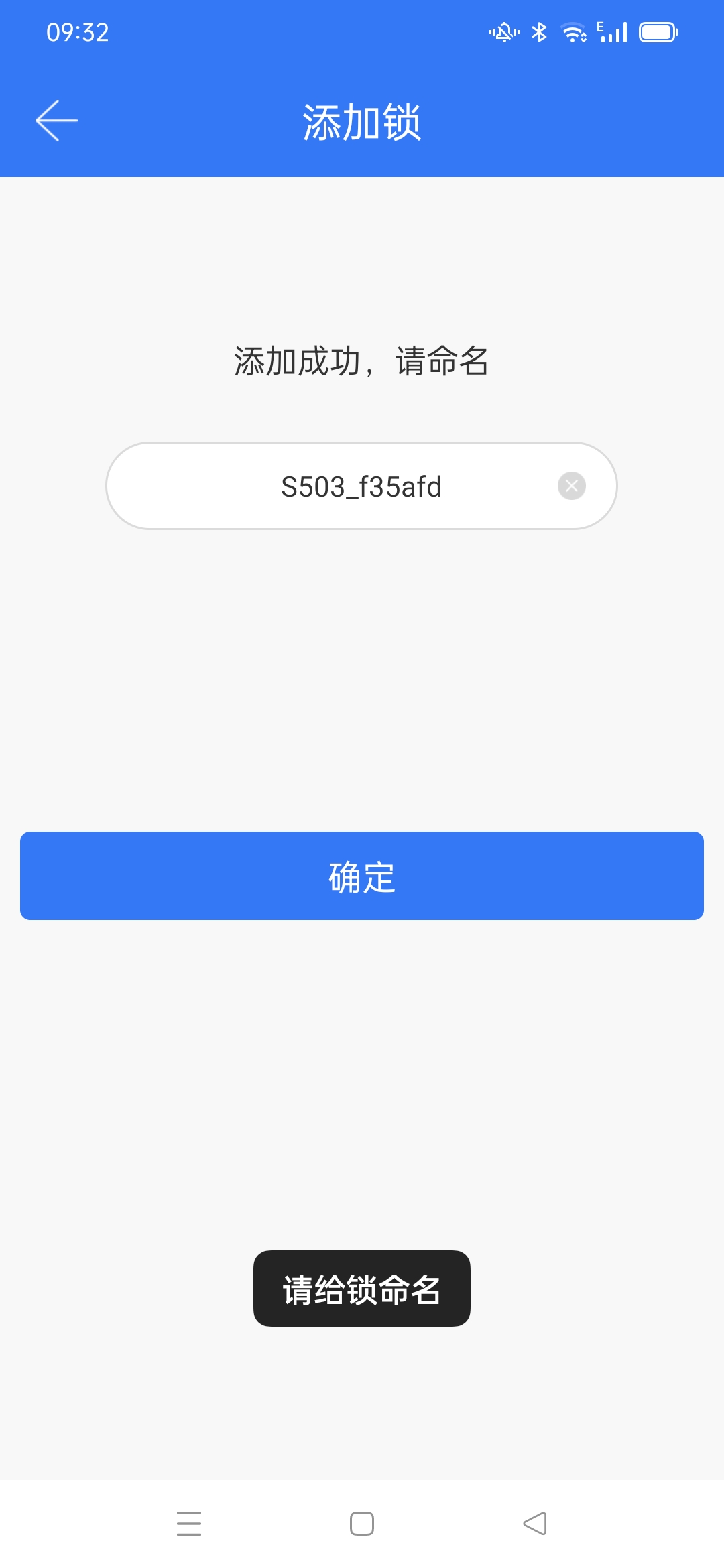Open recent apps from navigation bar

tap(189, 1523)
